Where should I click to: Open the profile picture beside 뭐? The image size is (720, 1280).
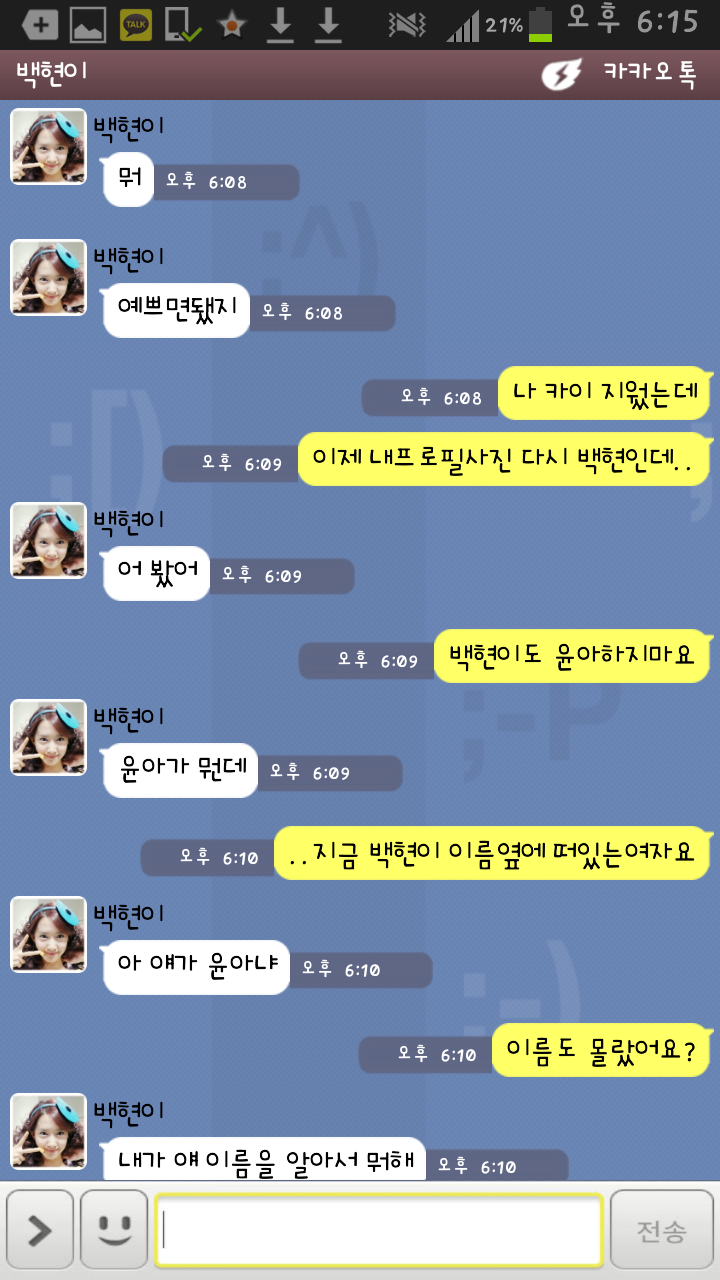pyautogui.click(x=48, y=146)
